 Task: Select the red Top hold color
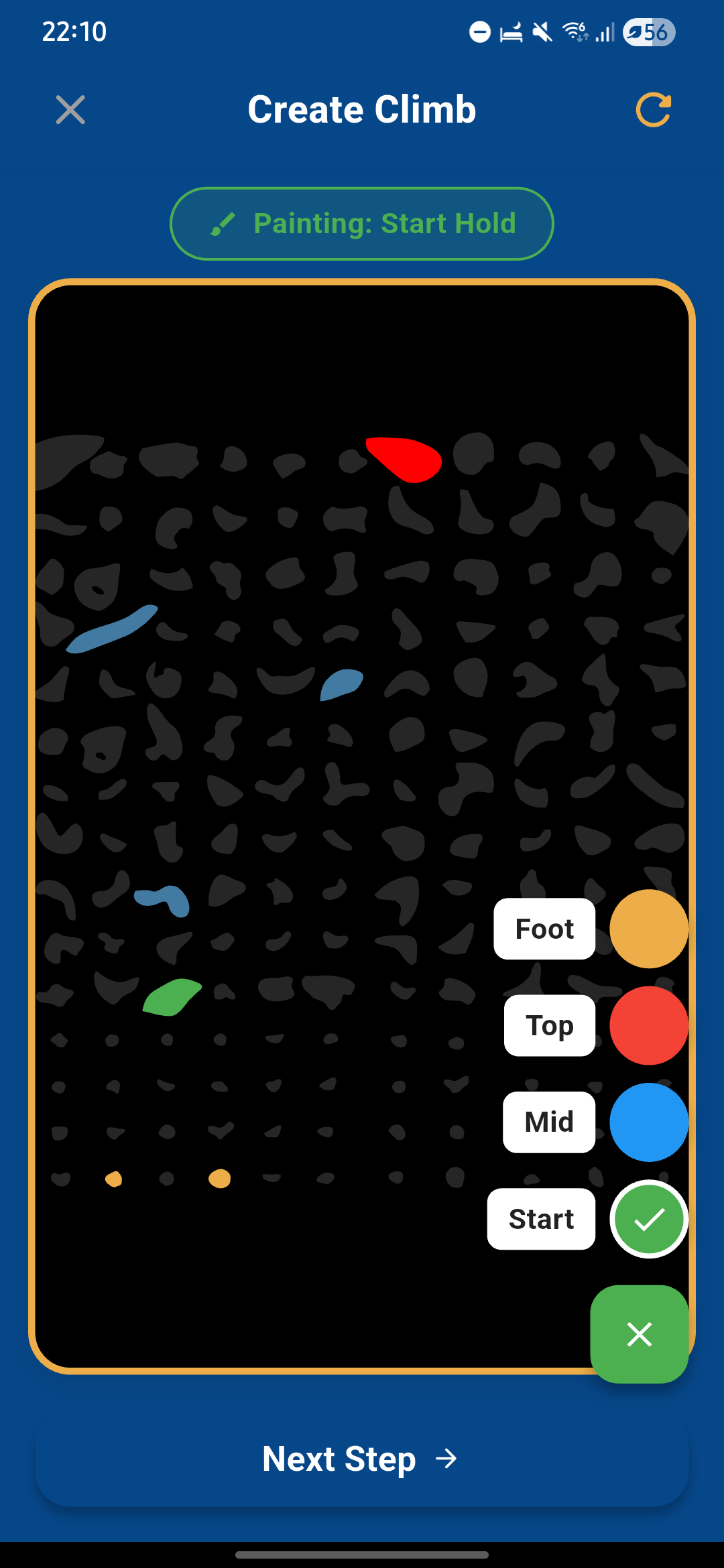(648, 1025)
